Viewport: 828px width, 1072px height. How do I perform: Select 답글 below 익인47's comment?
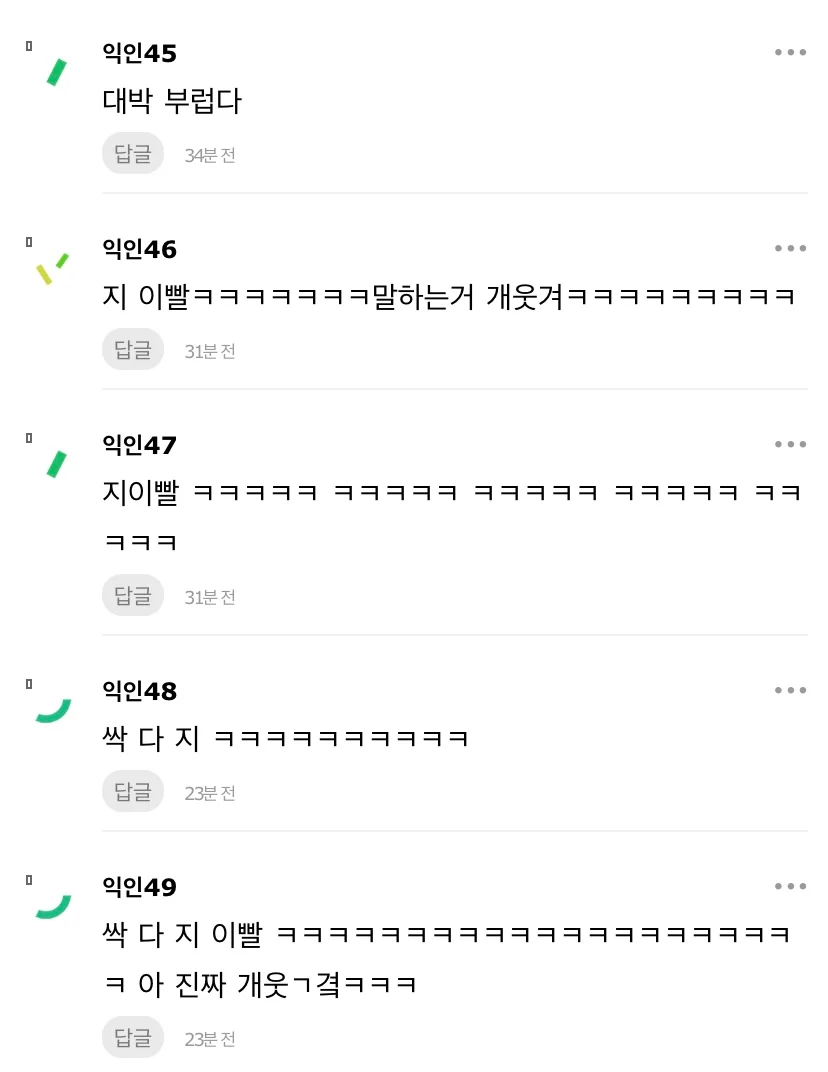pyautogui.click(x=133, y=595)
